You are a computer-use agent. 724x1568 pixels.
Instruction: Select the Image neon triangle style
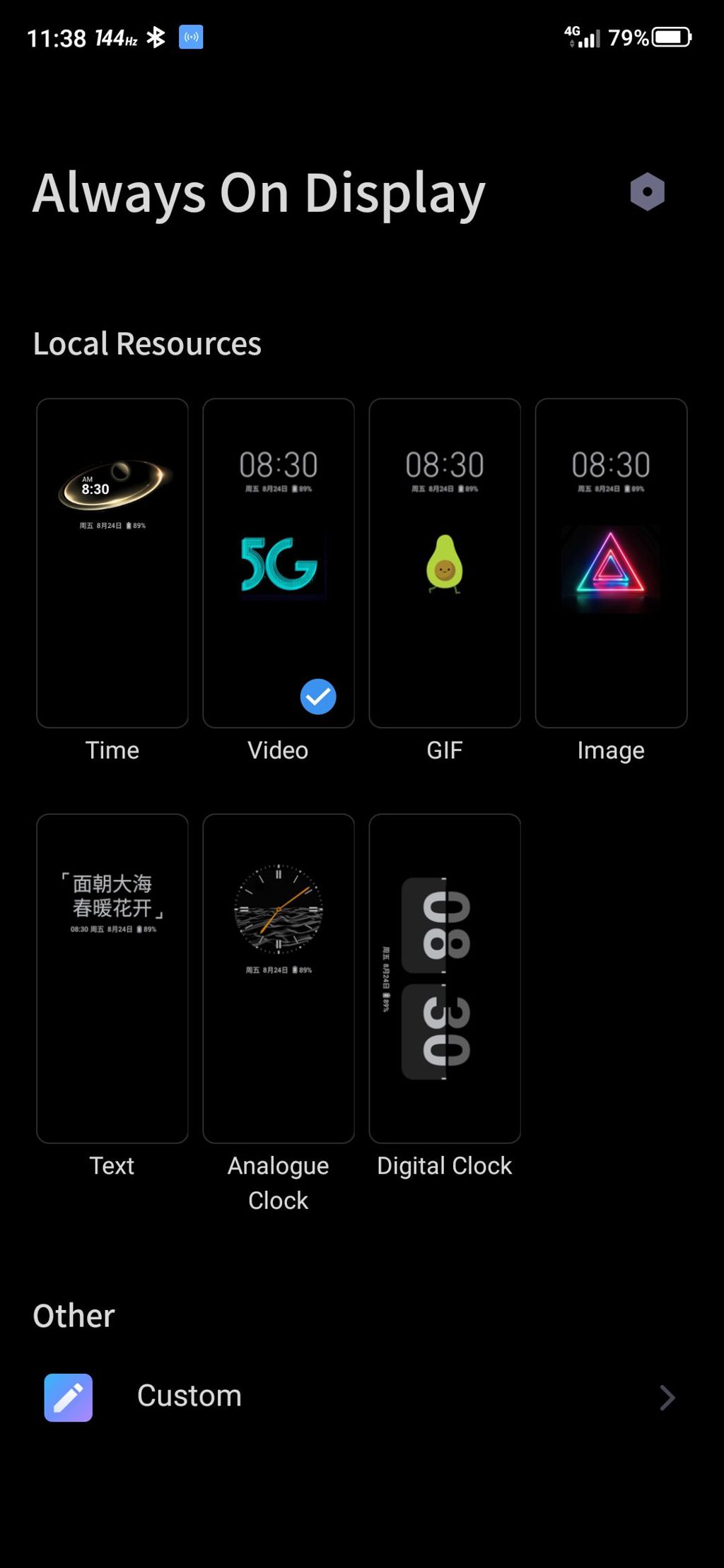click(611, 562)
